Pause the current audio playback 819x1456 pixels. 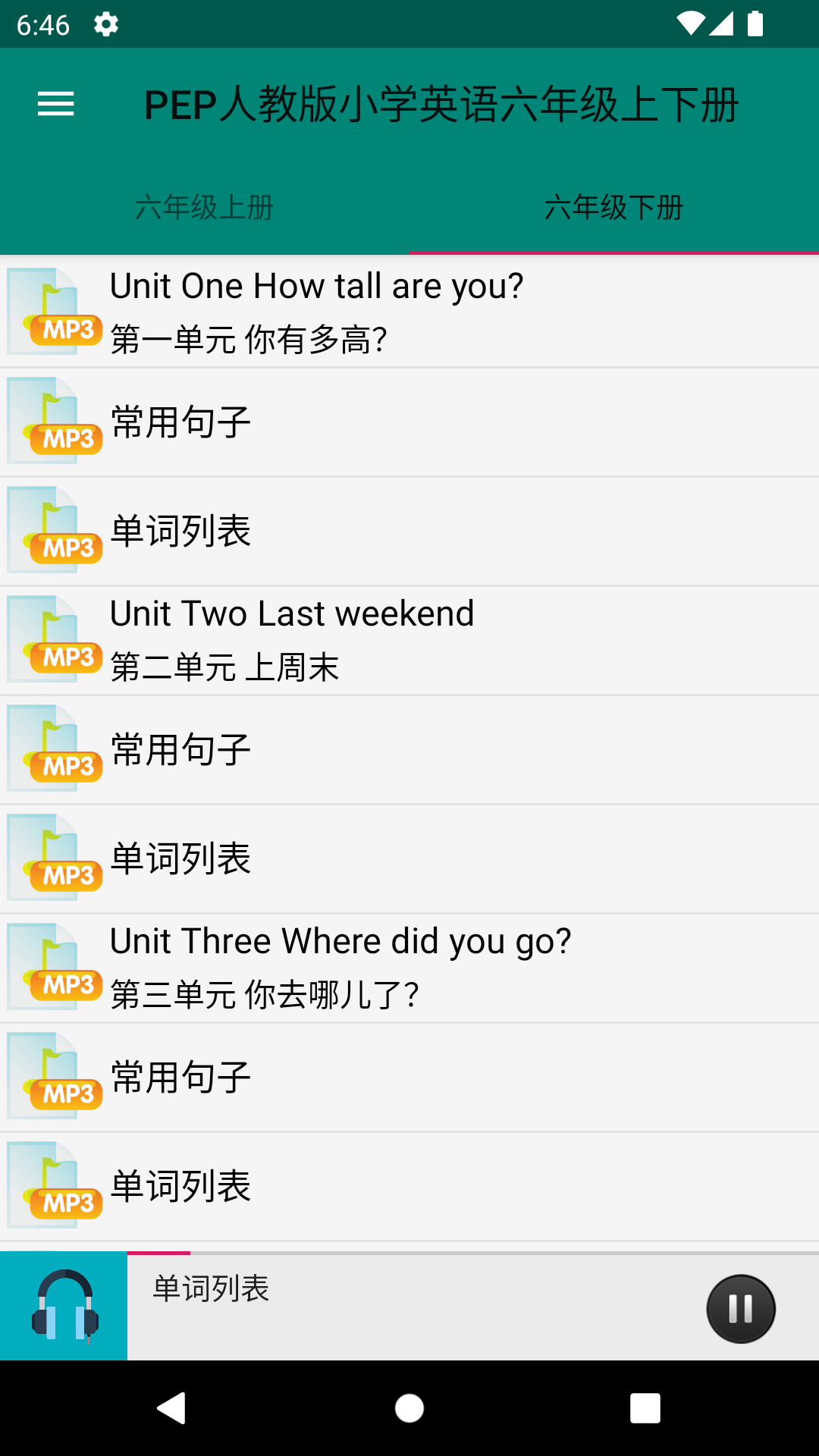[x=740, y=1309]
